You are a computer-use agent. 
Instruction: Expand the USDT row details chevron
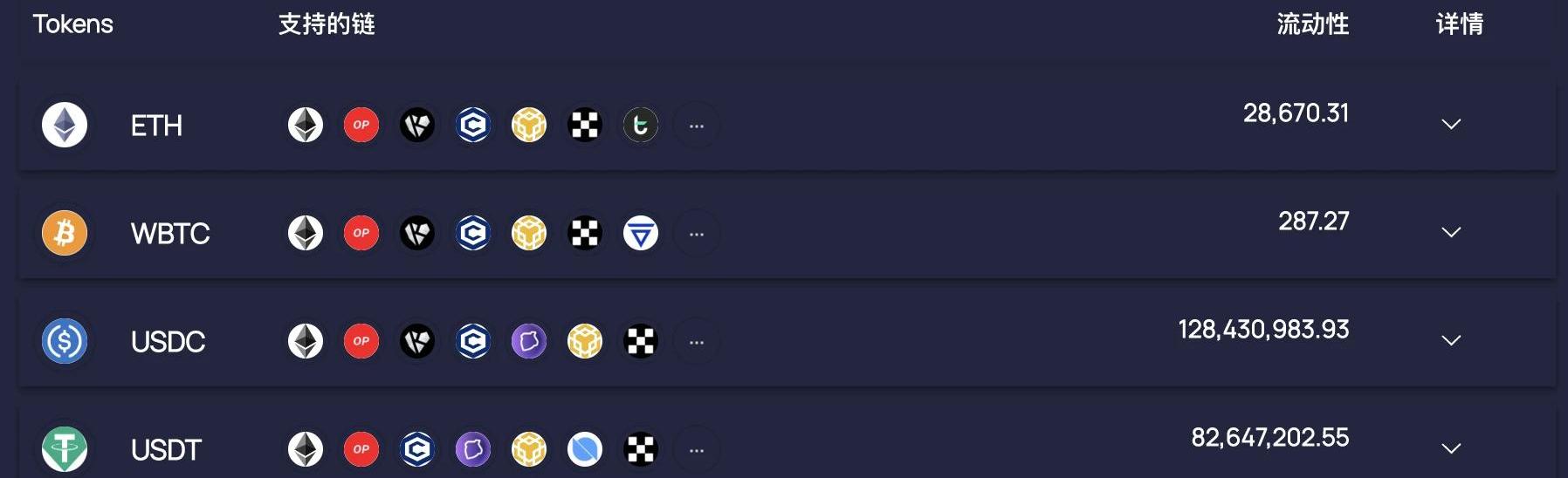1451,449
